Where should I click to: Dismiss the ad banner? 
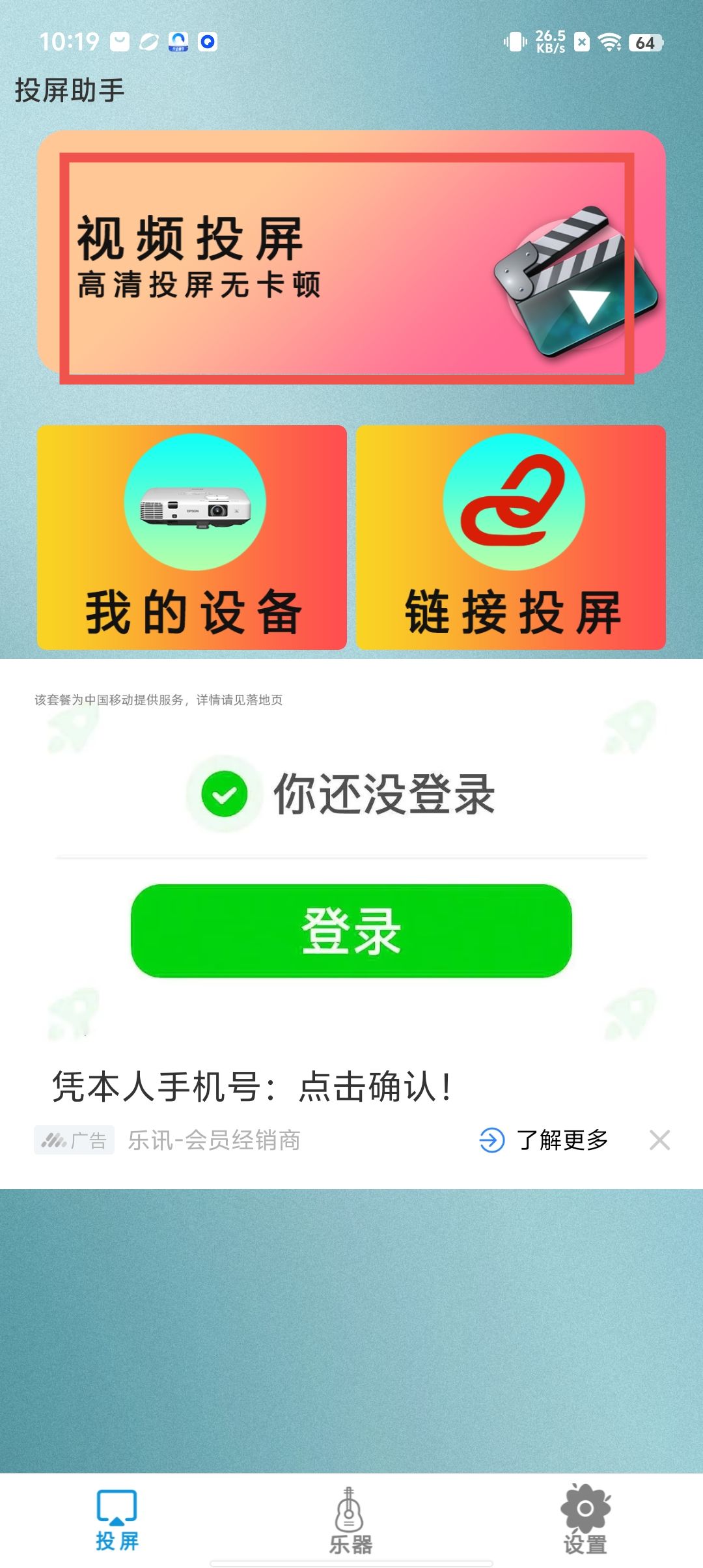[x=659, y=1140]
